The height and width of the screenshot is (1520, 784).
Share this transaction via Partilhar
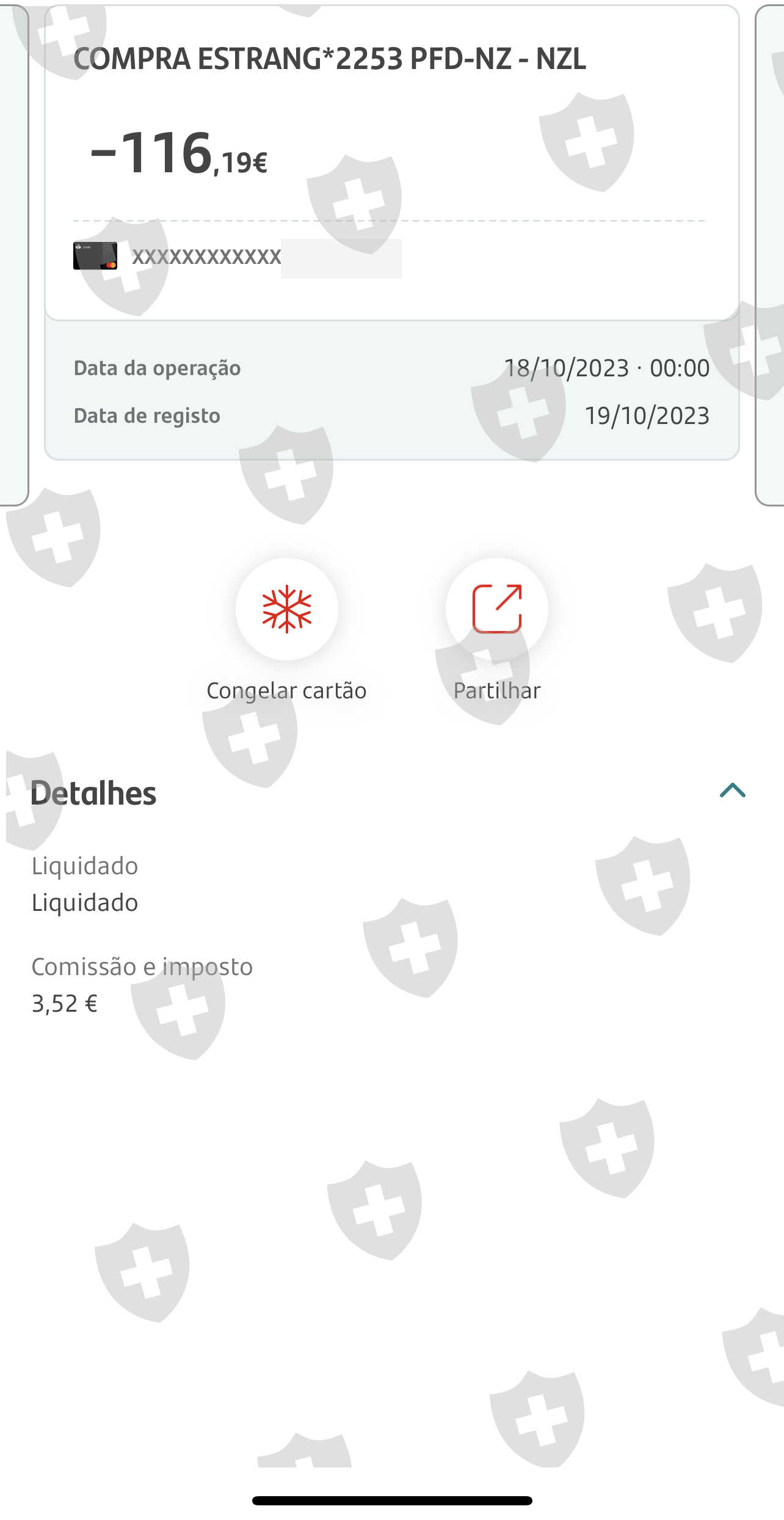(496, 609)
